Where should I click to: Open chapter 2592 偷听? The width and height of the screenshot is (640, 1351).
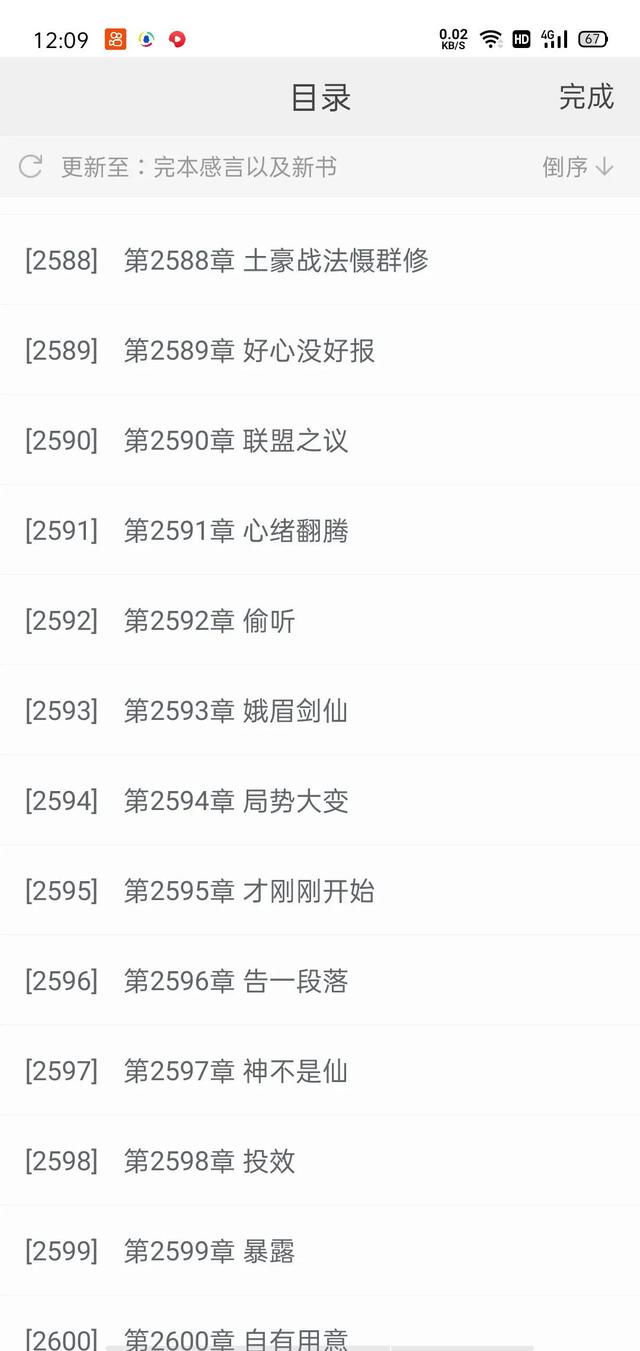click(320, 620)
